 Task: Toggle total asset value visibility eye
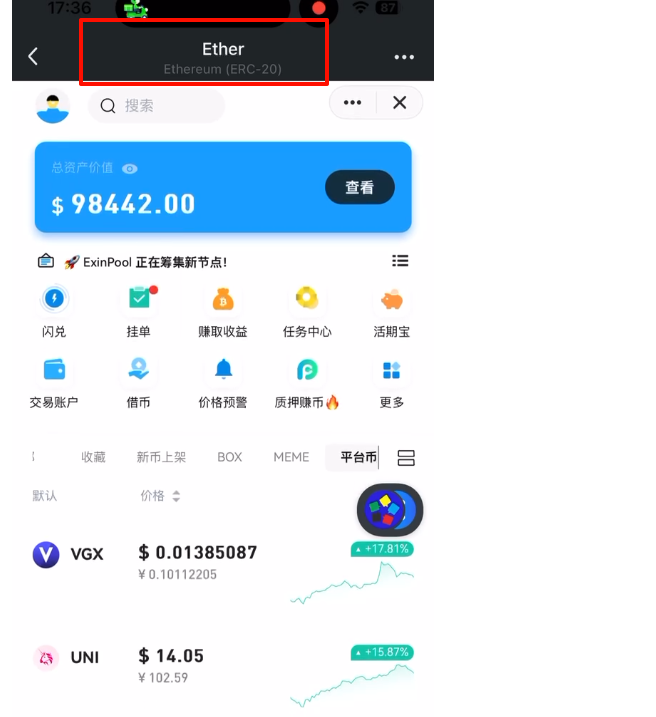(x=130, y=169)
